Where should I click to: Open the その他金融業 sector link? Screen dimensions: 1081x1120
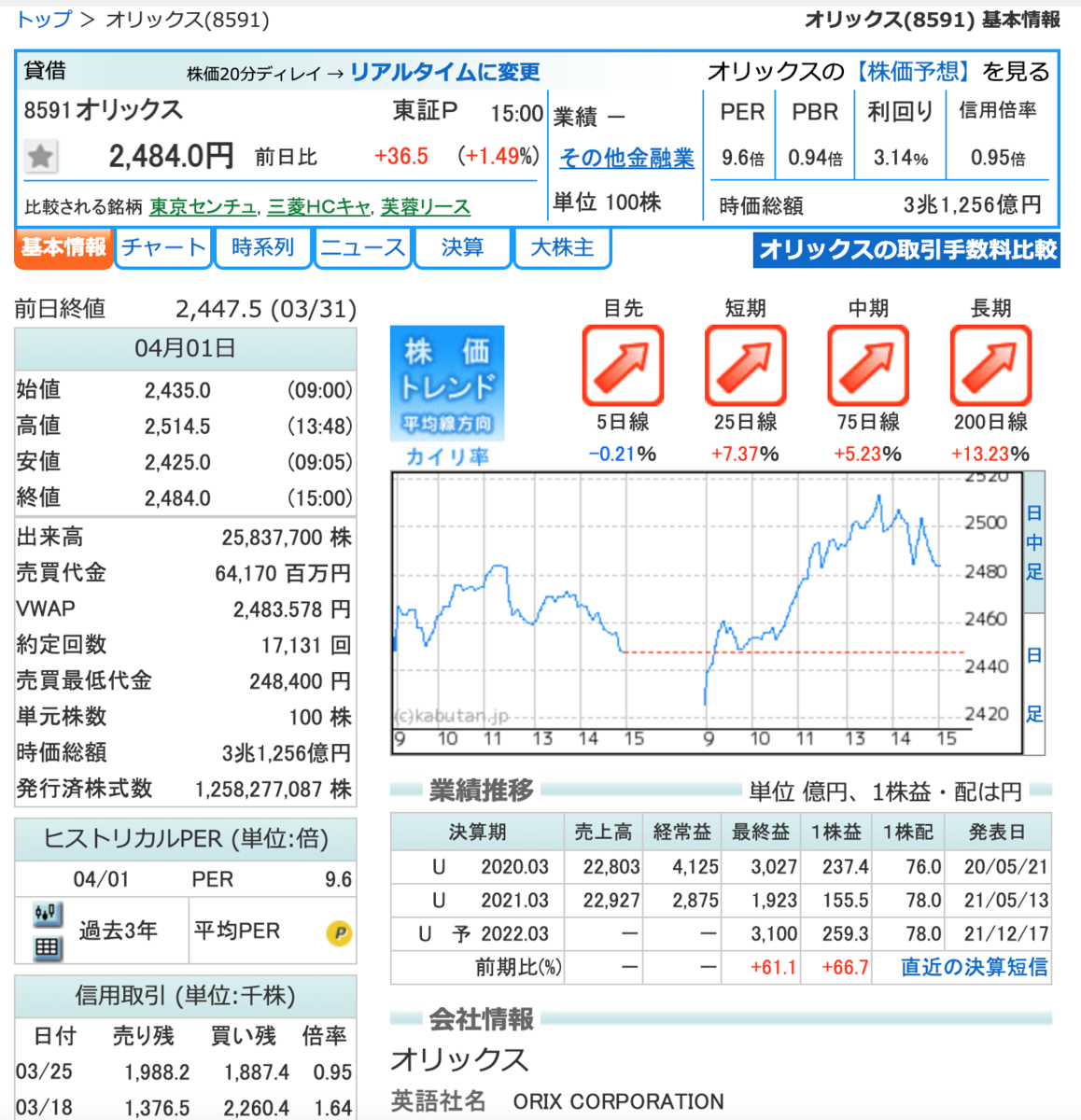626,158
